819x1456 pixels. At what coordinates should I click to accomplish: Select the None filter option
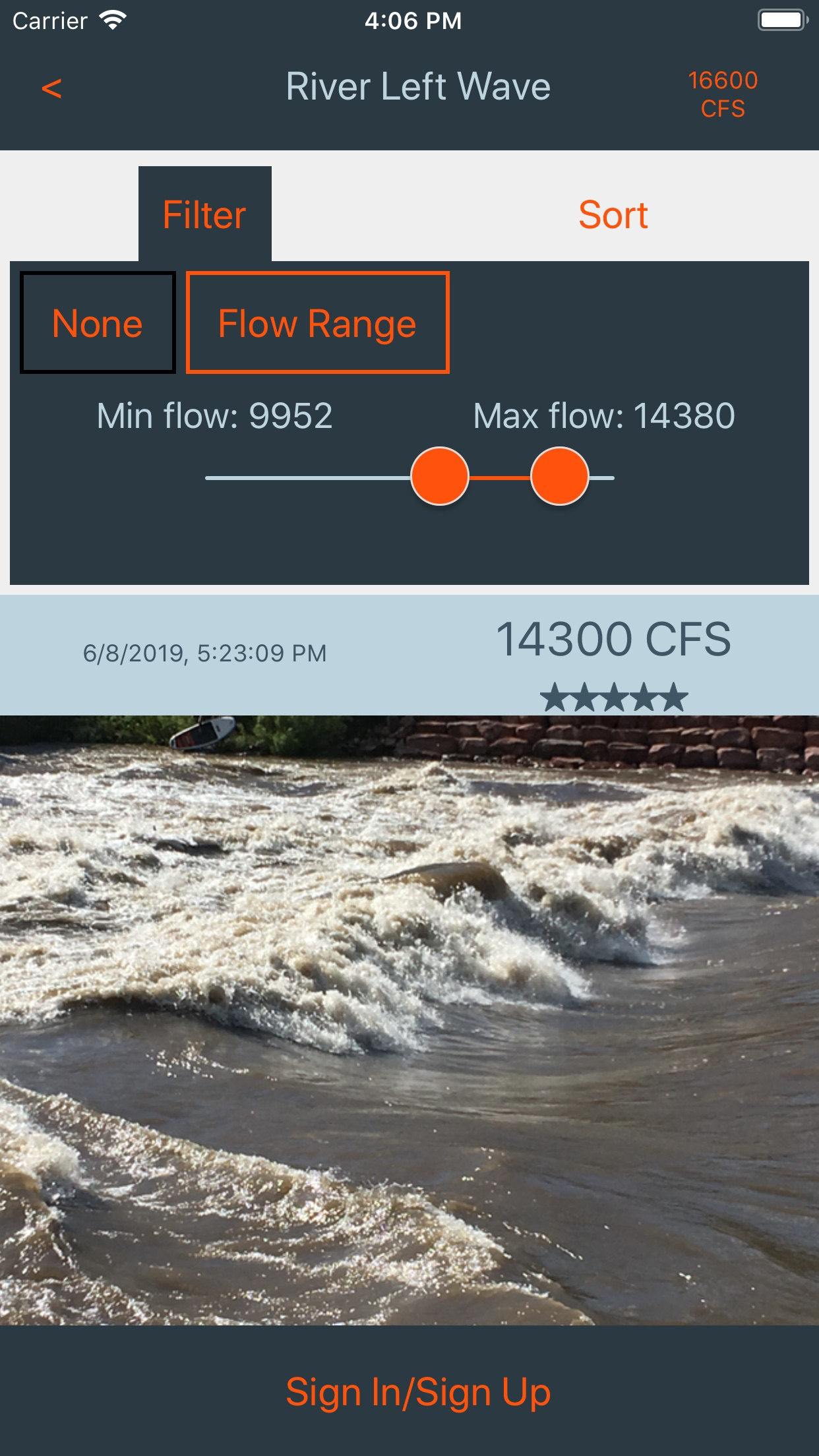click(x=98, y=322)
